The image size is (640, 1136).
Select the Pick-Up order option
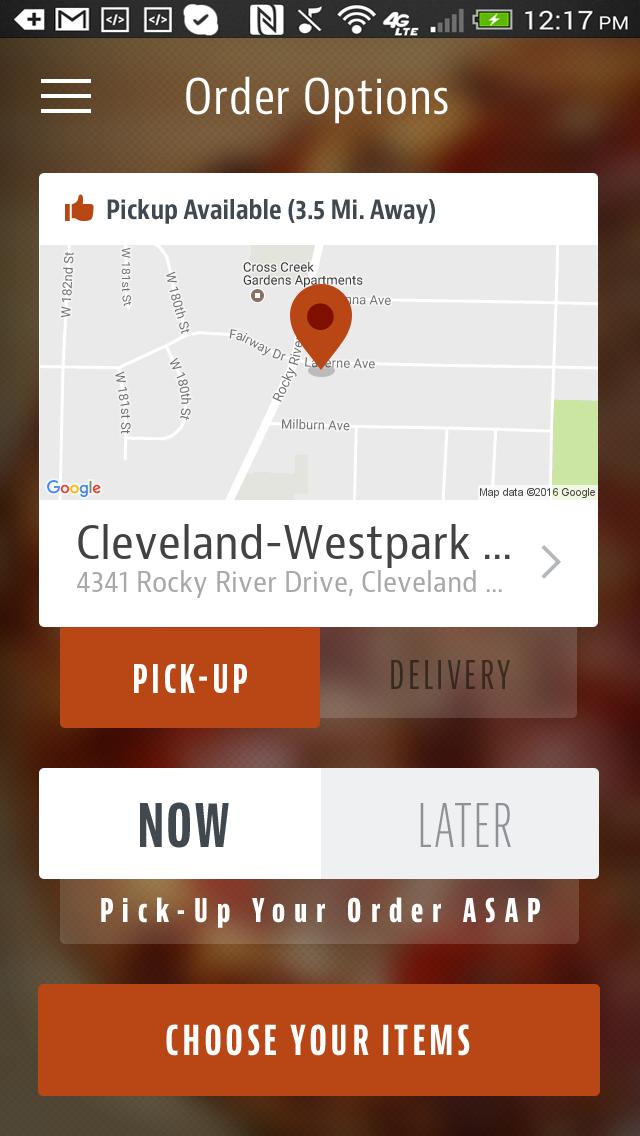190,677
